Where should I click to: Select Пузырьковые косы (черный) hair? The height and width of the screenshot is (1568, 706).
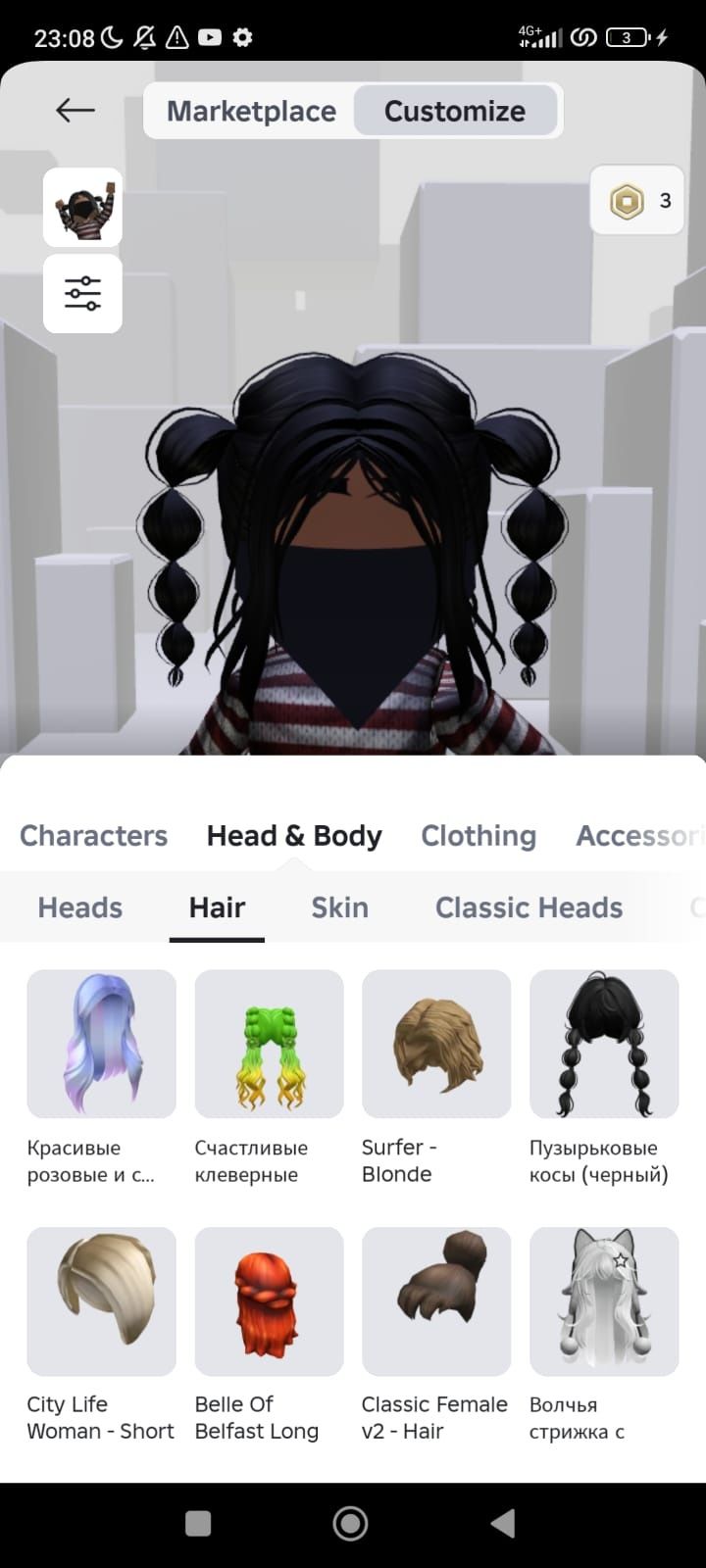coord(604,1044)
